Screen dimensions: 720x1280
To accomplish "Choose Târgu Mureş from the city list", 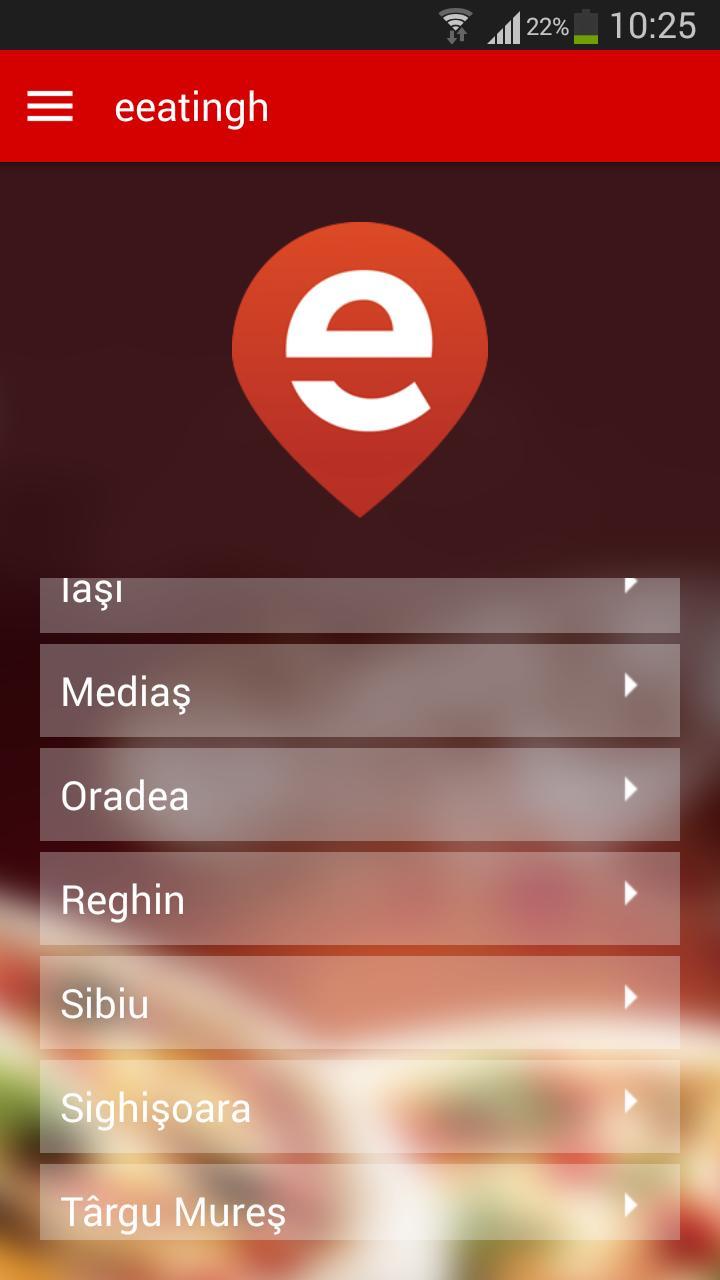I will (x=360, y=1211).
